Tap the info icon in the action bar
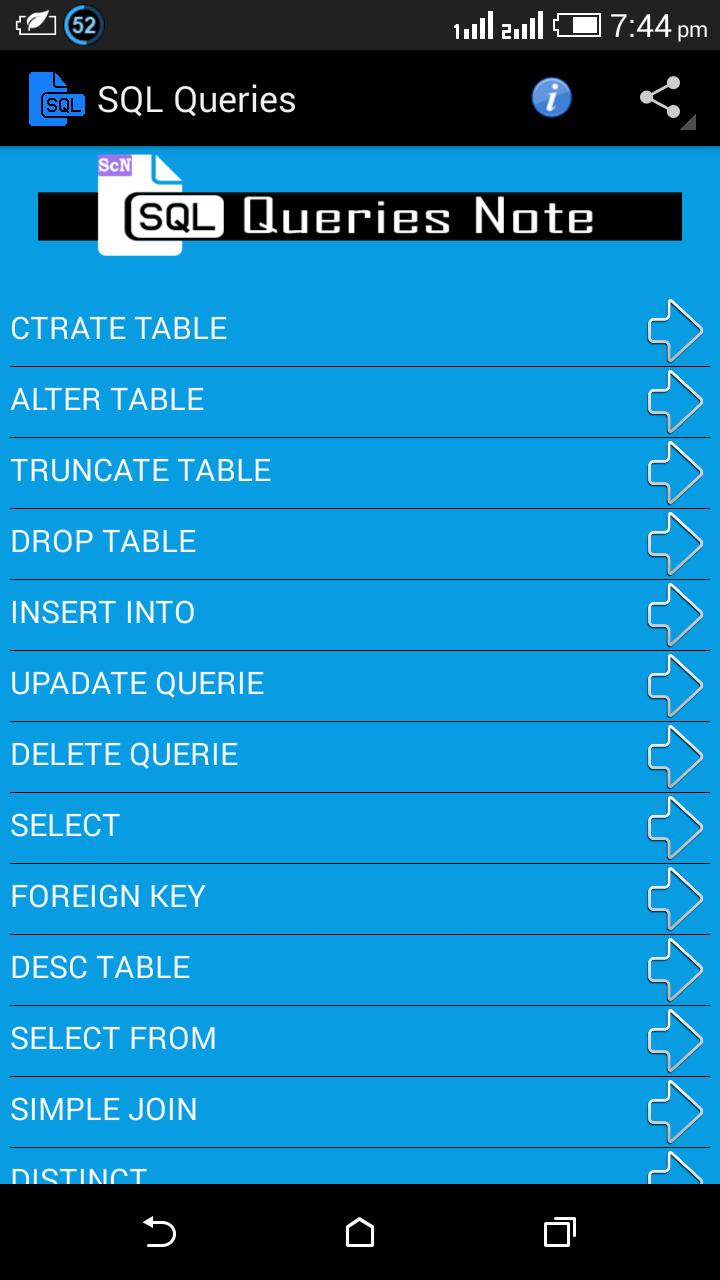720x1280 pixels. [550, 97]
